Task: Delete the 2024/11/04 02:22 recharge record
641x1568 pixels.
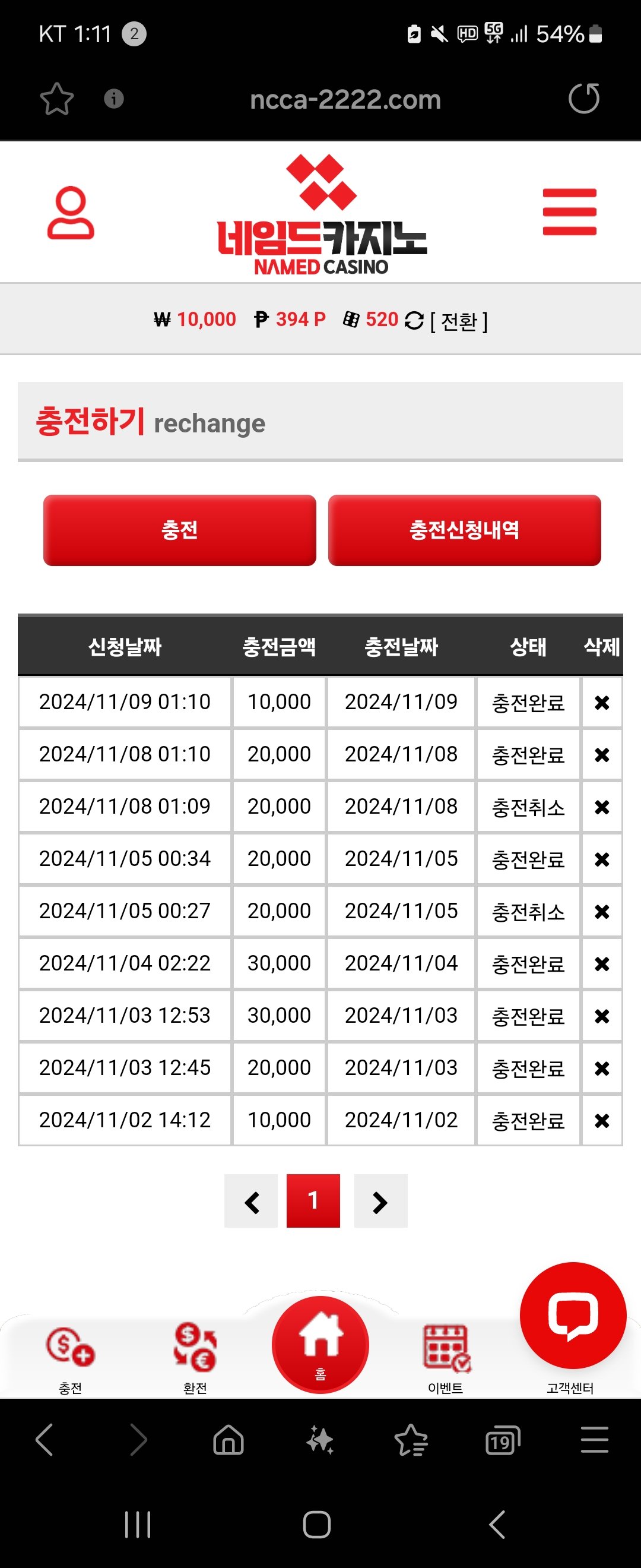Action: [601, 964]
